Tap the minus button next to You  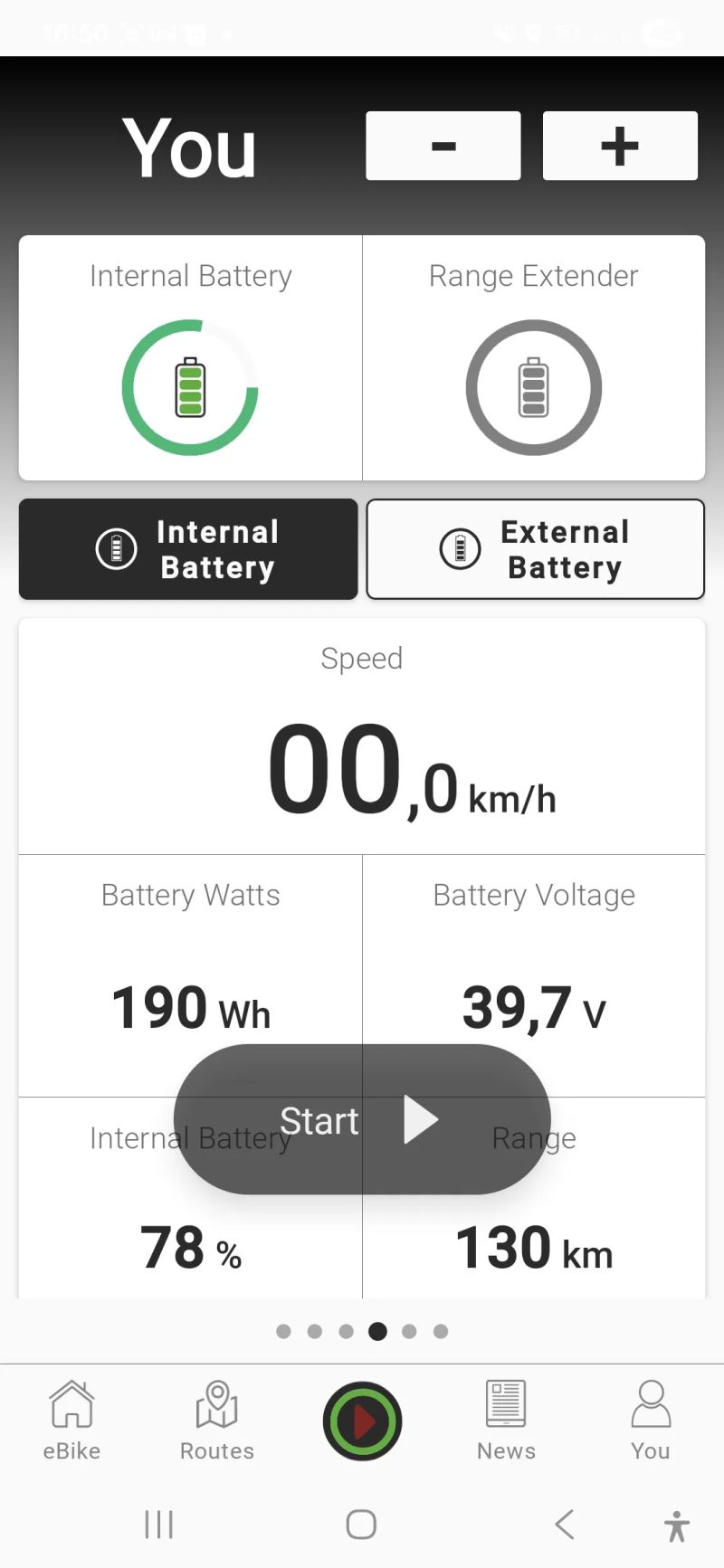click(x=443, y=146)
